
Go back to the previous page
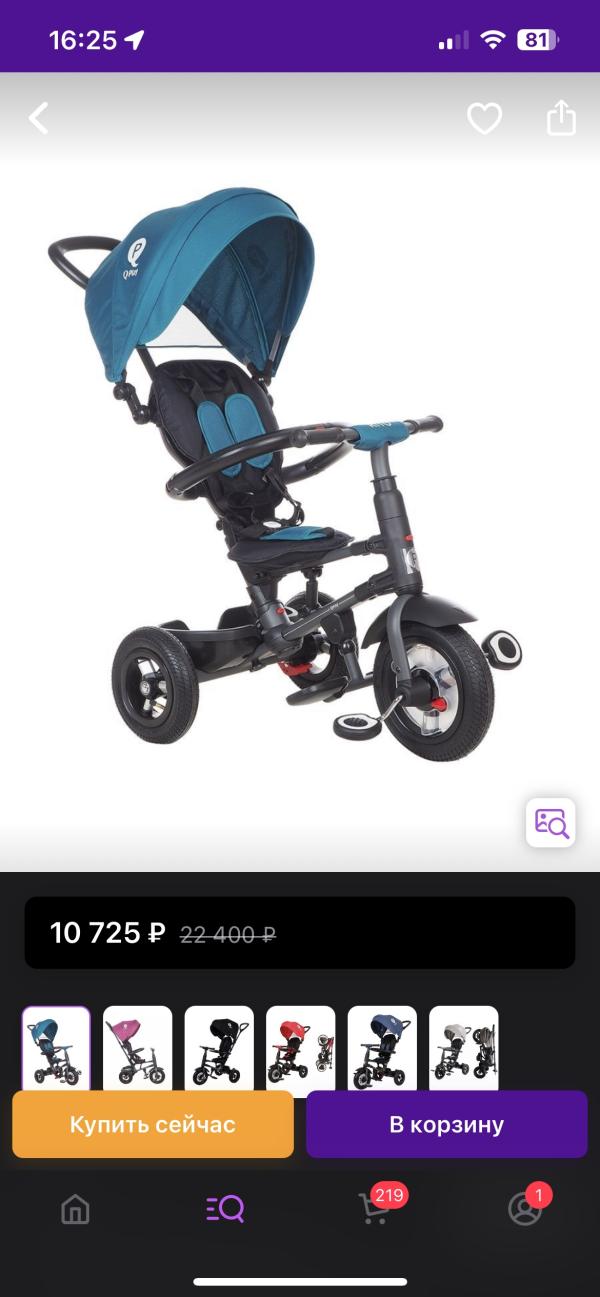click(x=38, y=119)
